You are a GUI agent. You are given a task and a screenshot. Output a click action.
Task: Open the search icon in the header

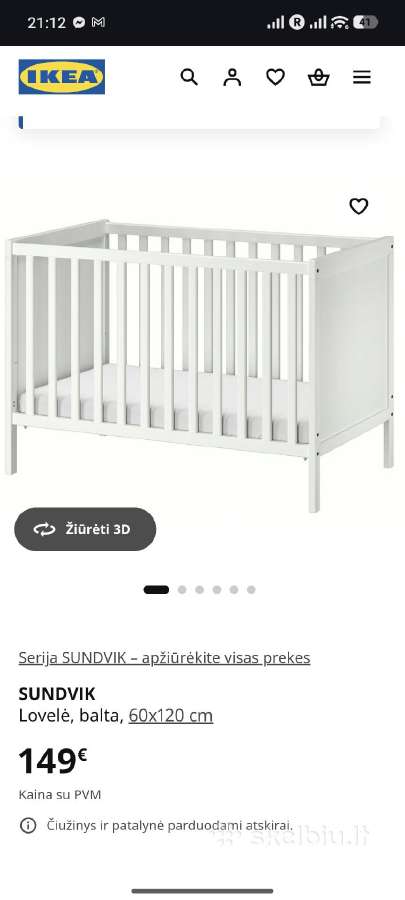pos(189,77)
